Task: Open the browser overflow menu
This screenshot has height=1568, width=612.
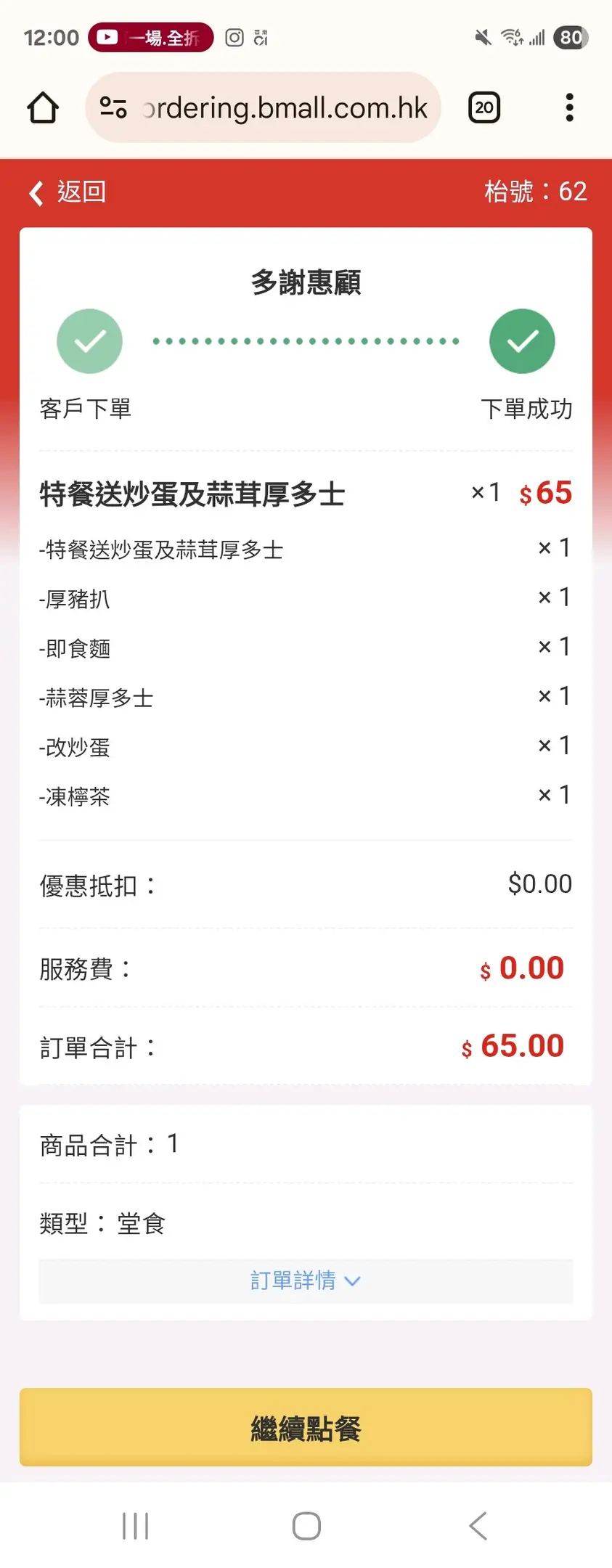Action: click(x=569, y=108)
